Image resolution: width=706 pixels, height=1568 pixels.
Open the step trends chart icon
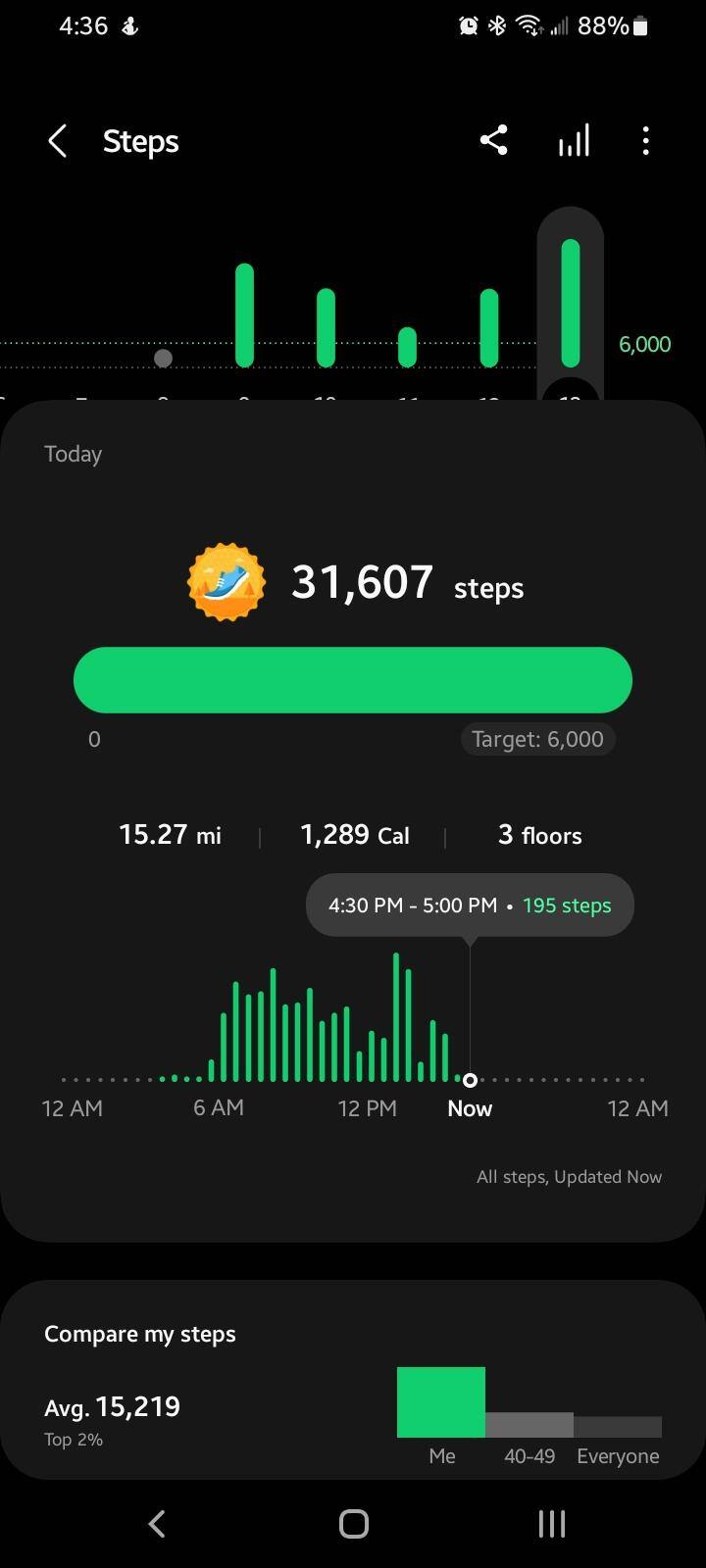tap(574, 141)
